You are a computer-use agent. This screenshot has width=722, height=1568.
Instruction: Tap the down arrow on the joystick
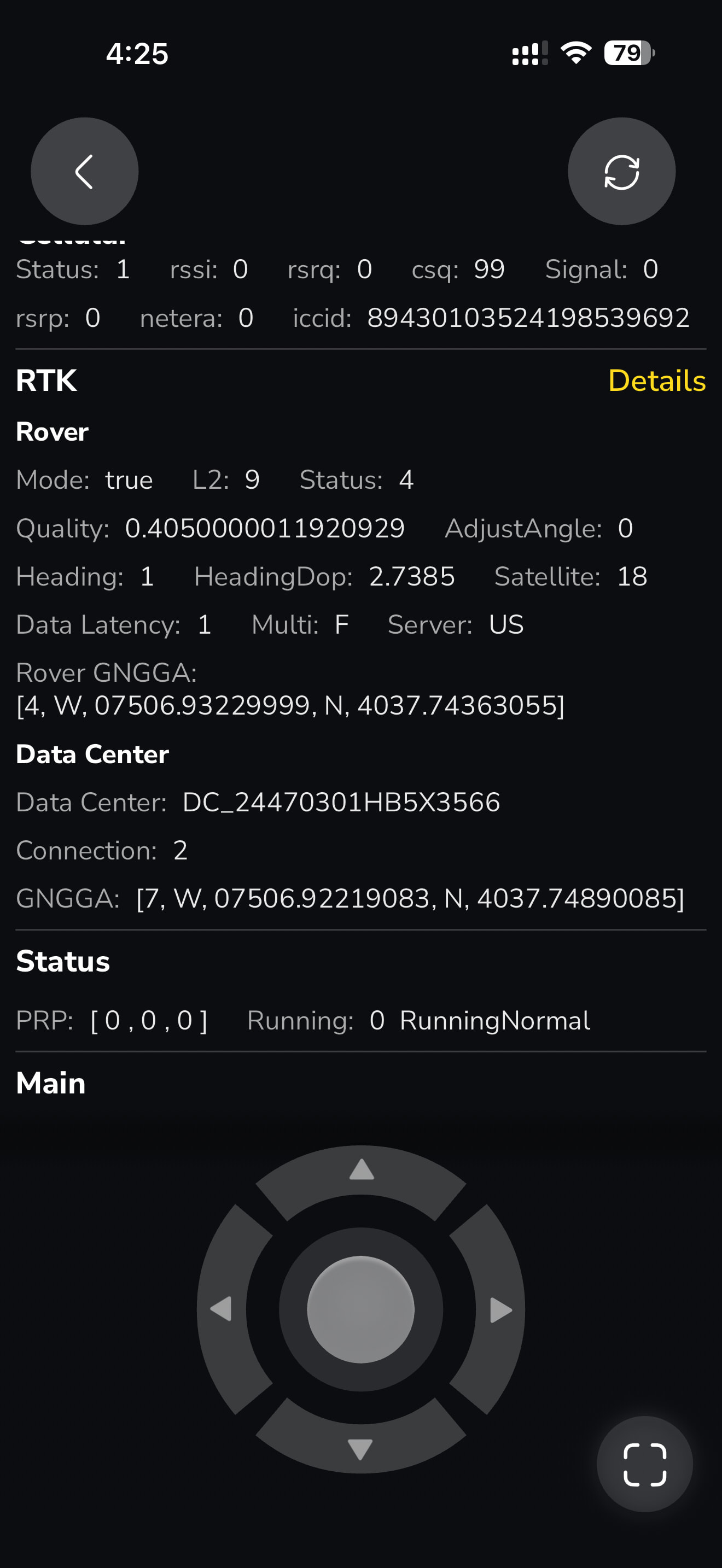click(360, 1449)
